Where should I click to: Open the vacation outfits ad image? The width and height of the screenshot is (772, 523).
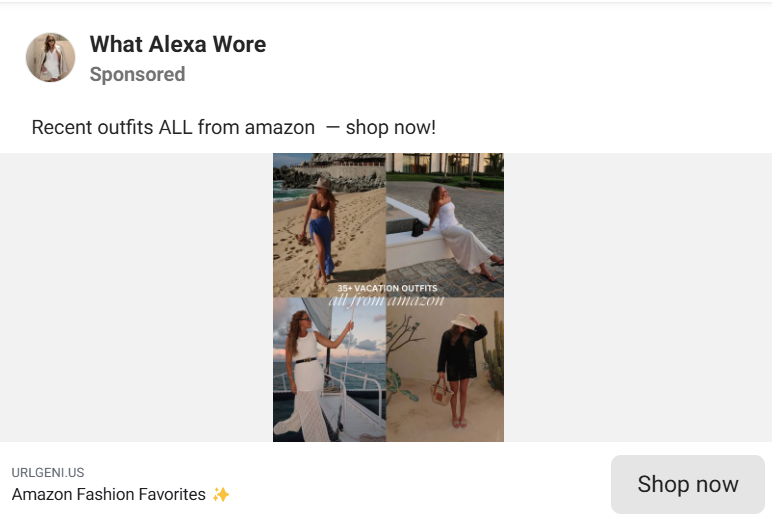[388, 297]
